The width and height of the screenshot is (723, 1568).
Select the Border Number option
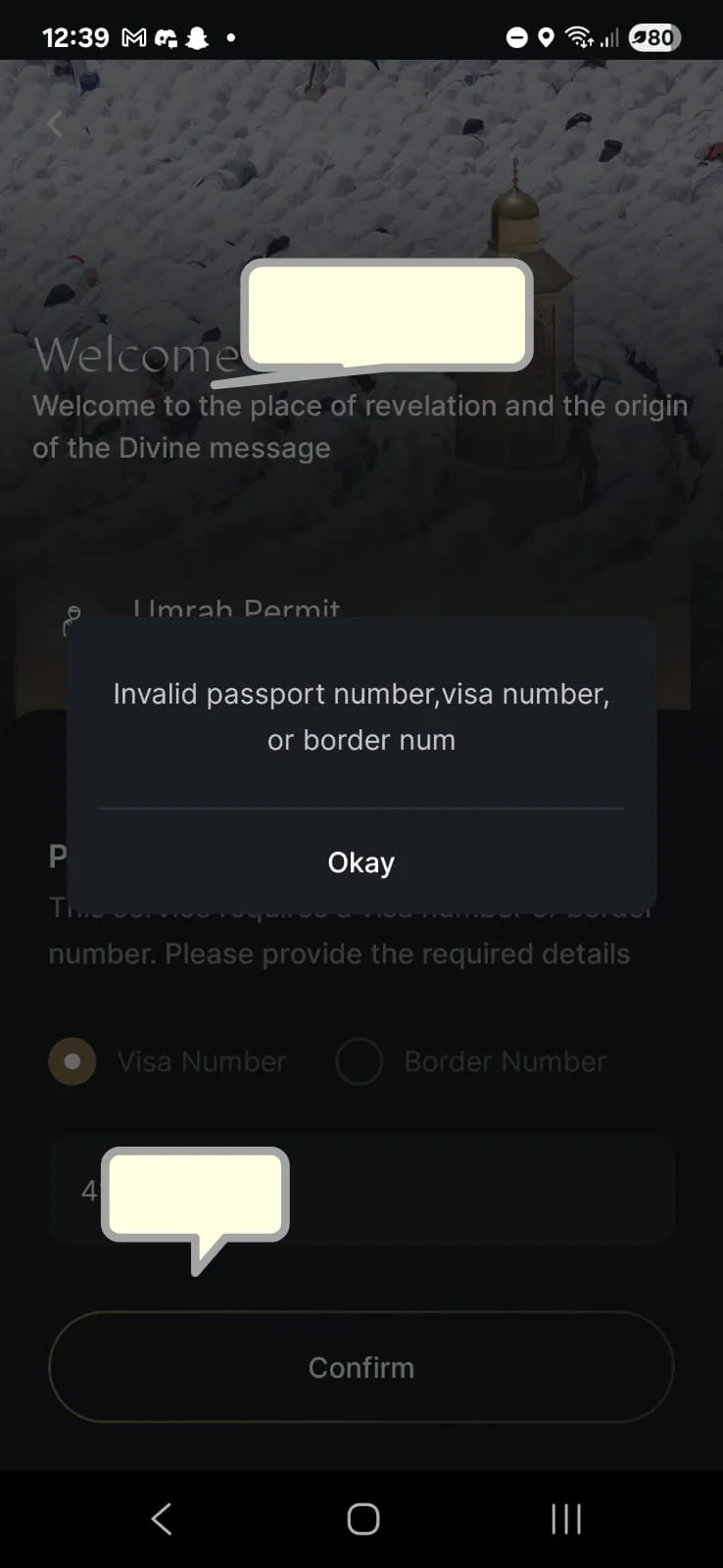click(x=360, y=1061)
